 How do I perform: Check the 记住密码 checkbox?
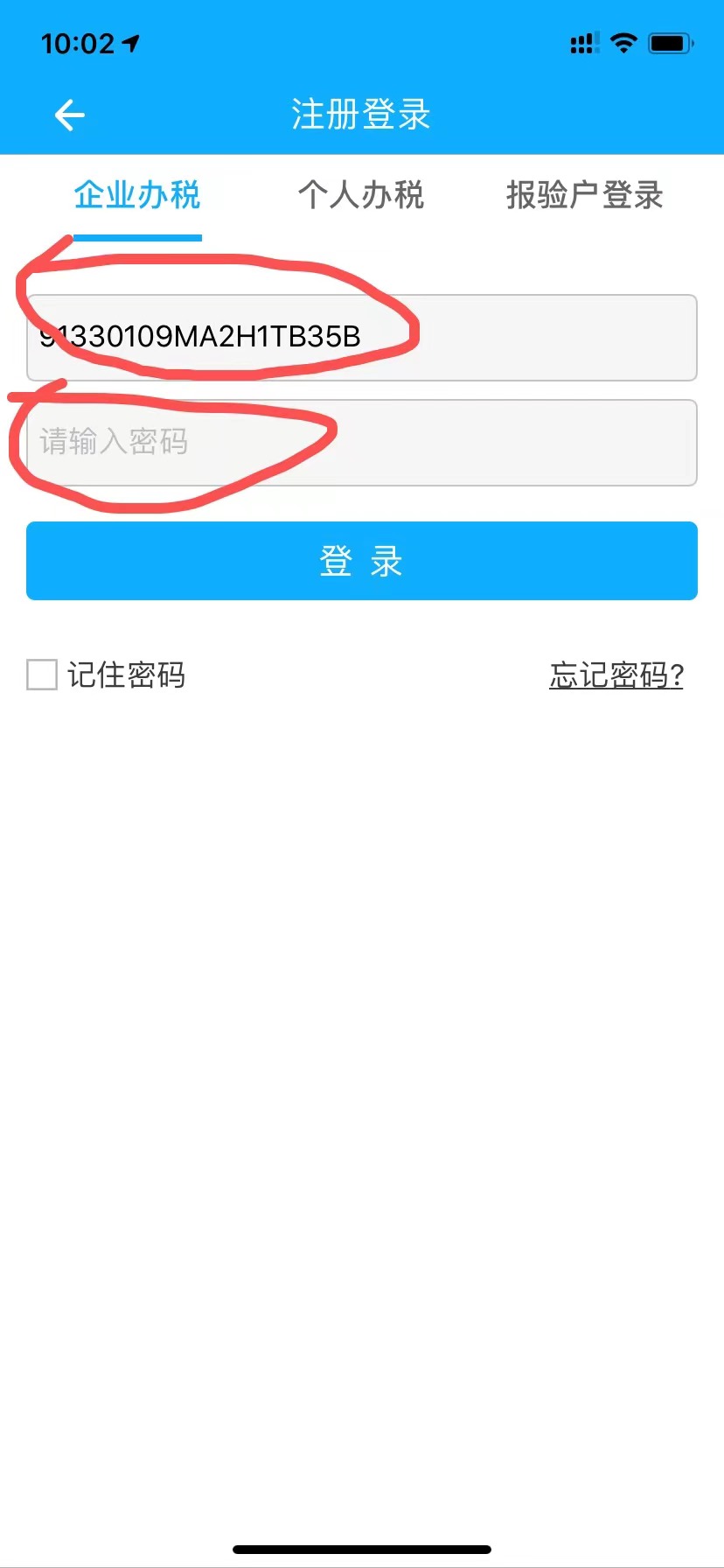tap(42, 675)
